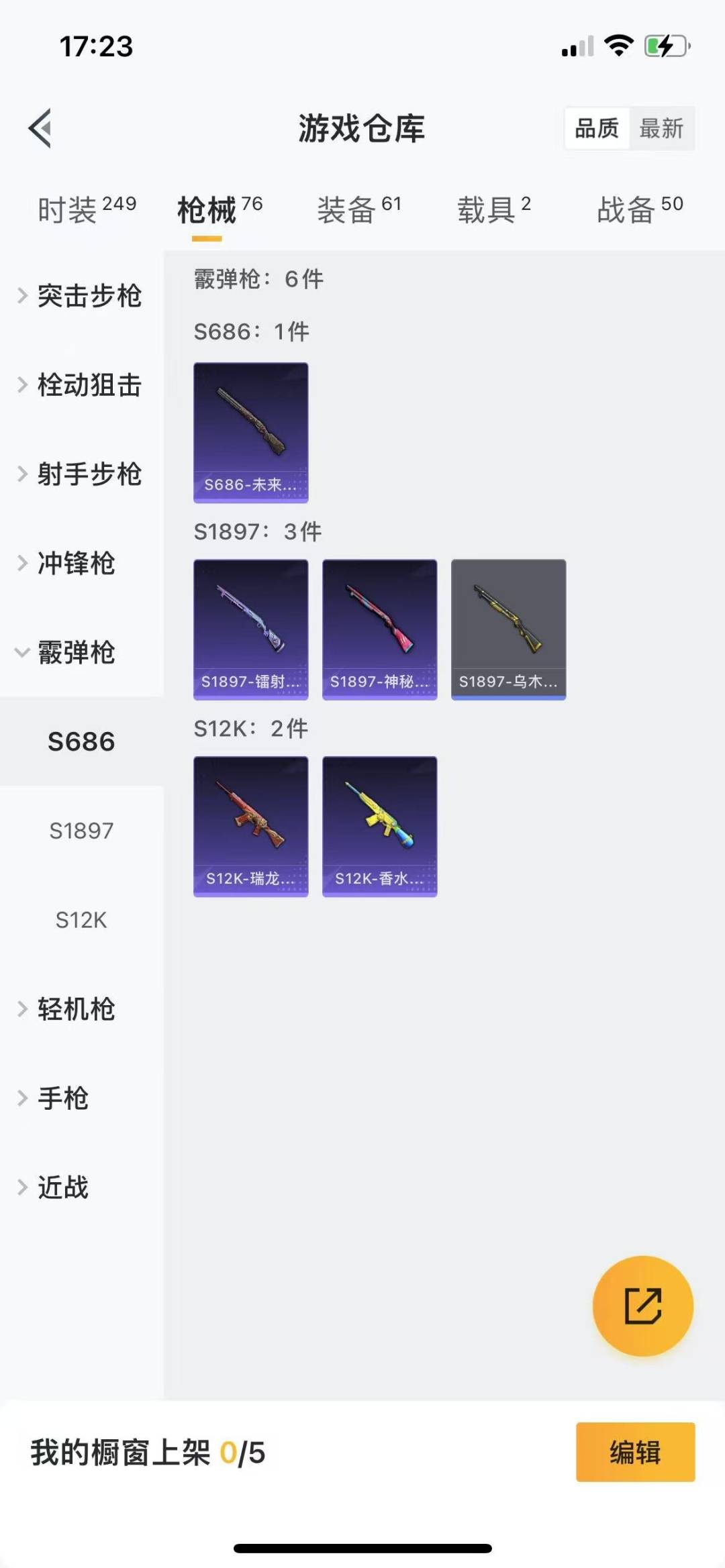Sort warehouse by 最新
The height and width of the screenshot is (1568, 725).
[x=661, y=128]
